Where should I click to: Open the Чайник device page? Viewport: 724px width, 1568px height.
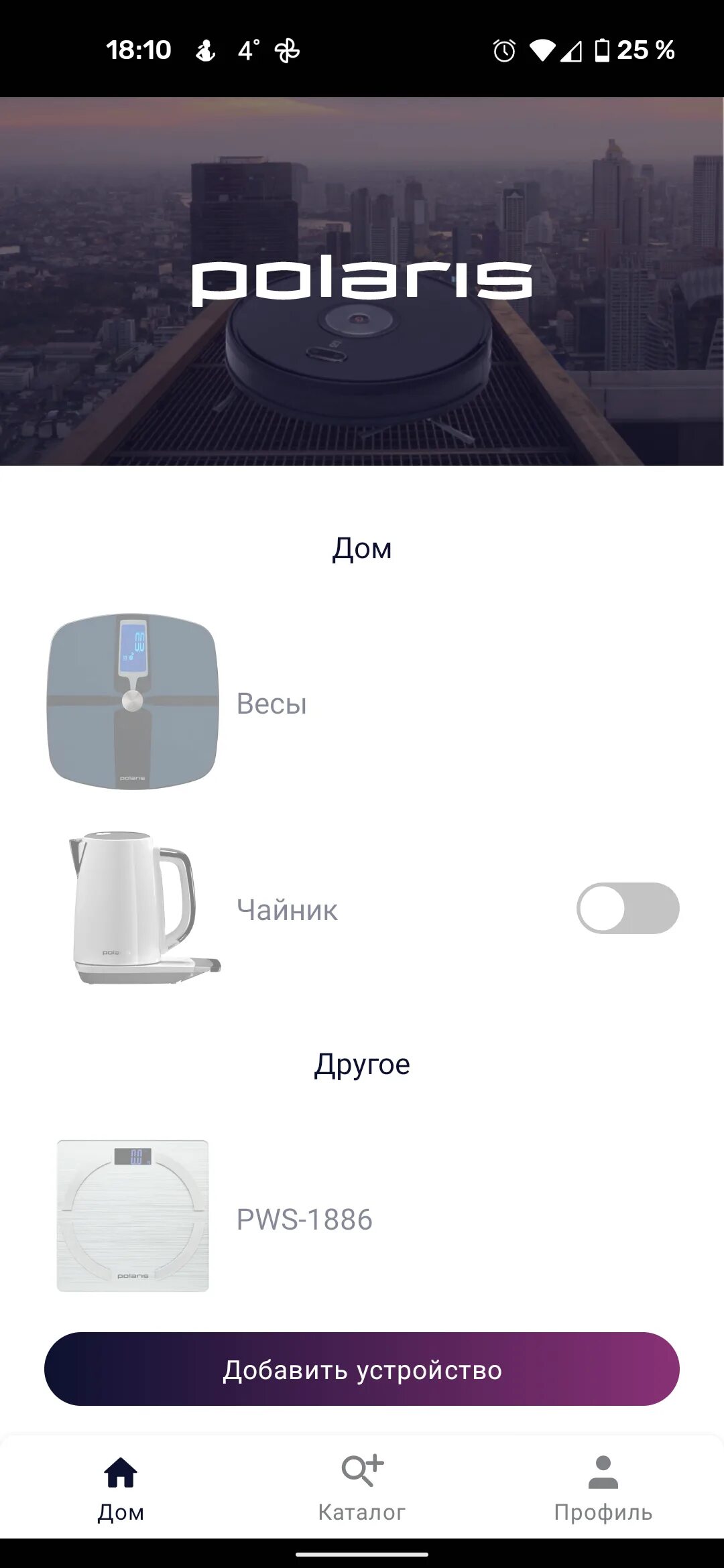(287, 910)
